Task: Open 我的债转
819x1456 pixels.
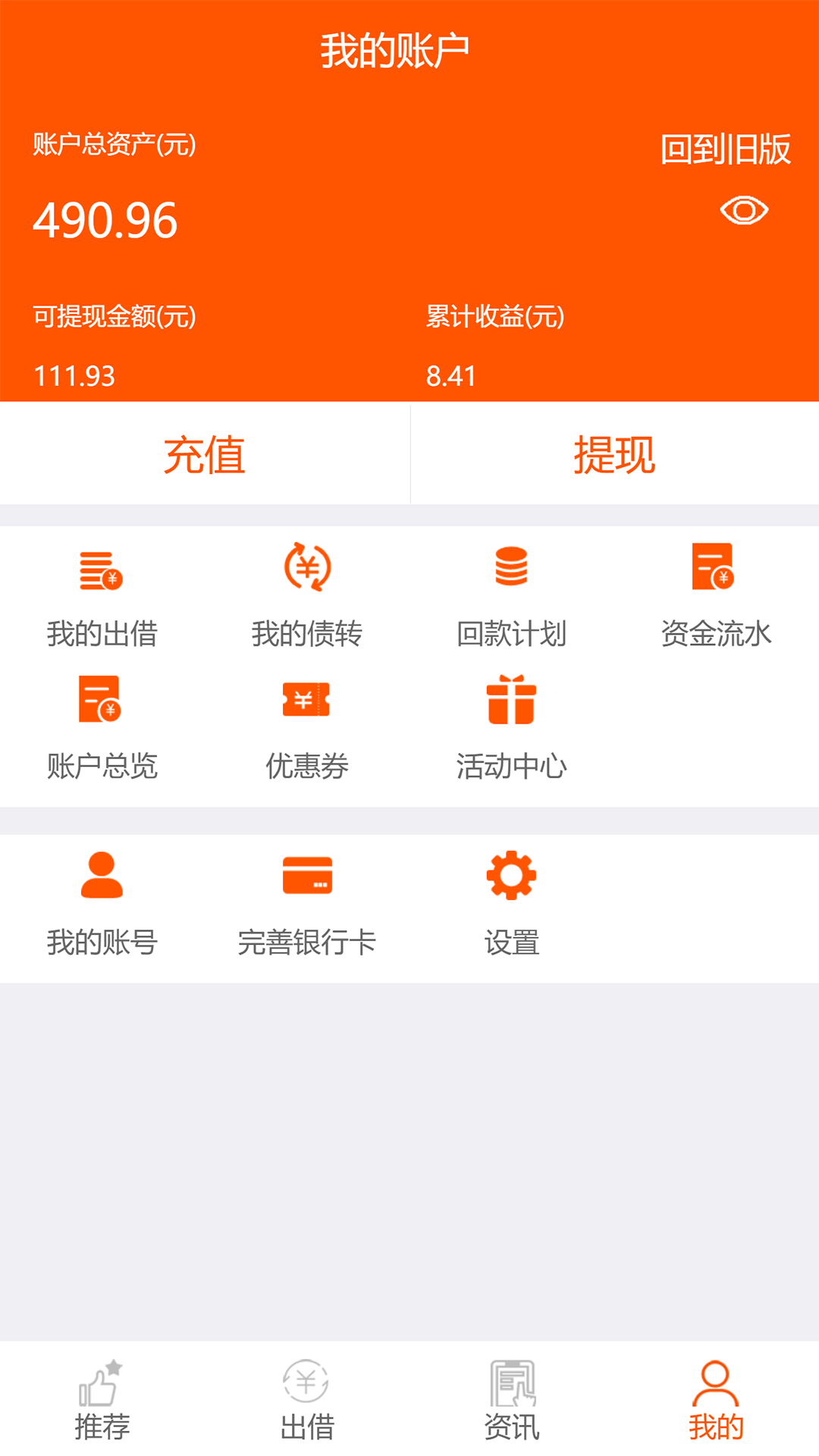Action: pos(306,595)
